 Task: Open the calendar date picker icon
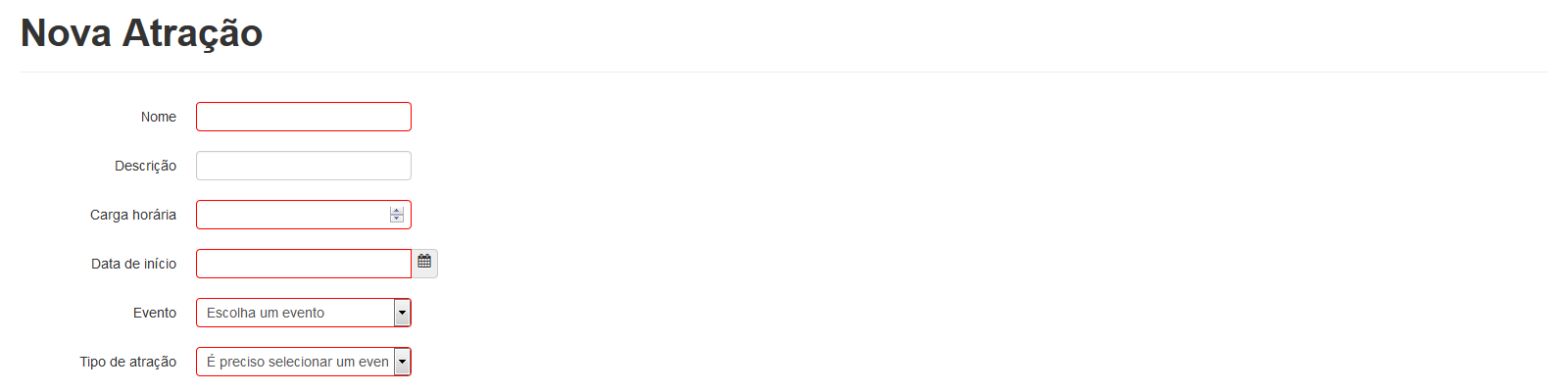(424, 263)
